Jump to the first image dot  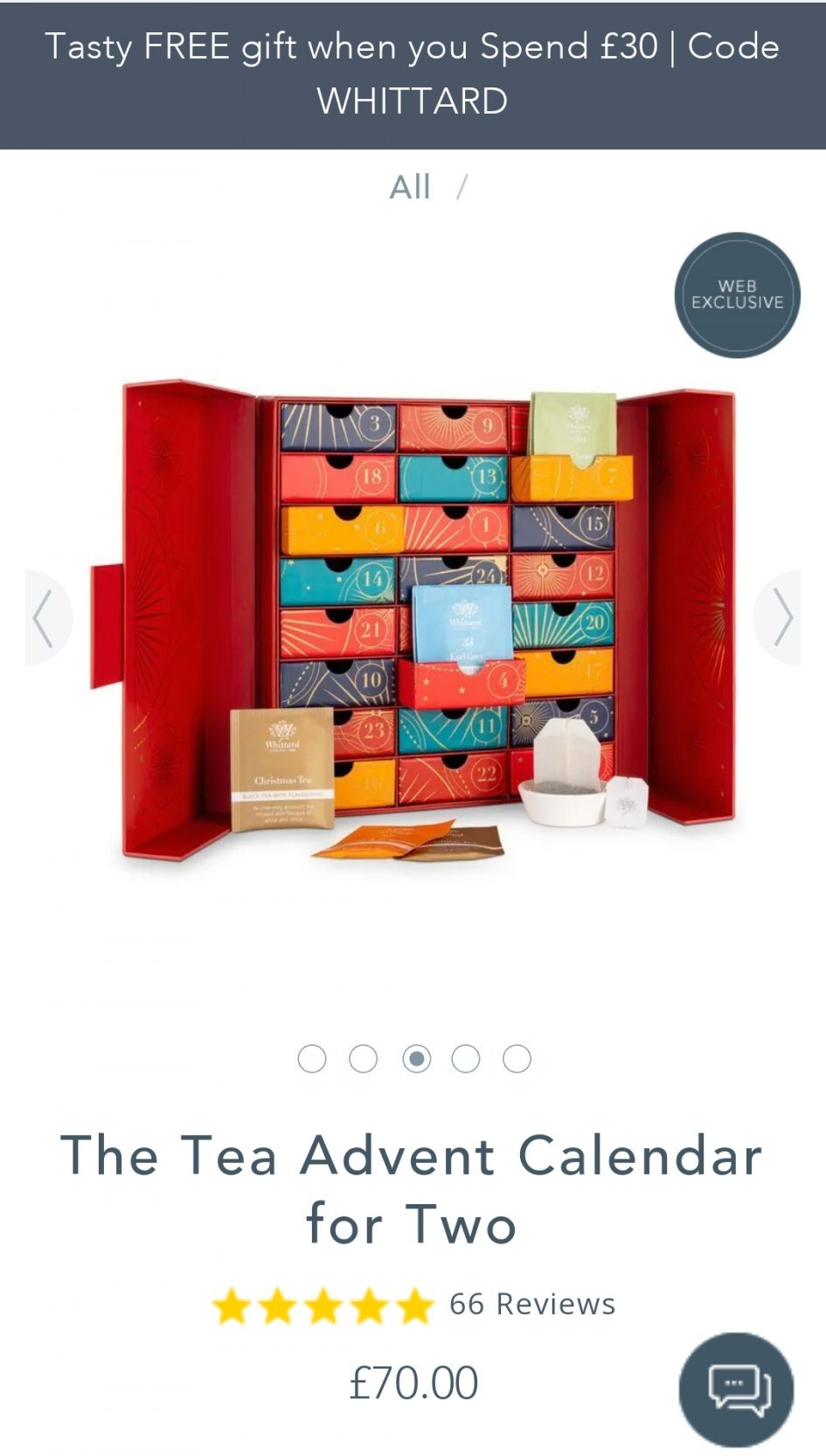pos(312,1058)
